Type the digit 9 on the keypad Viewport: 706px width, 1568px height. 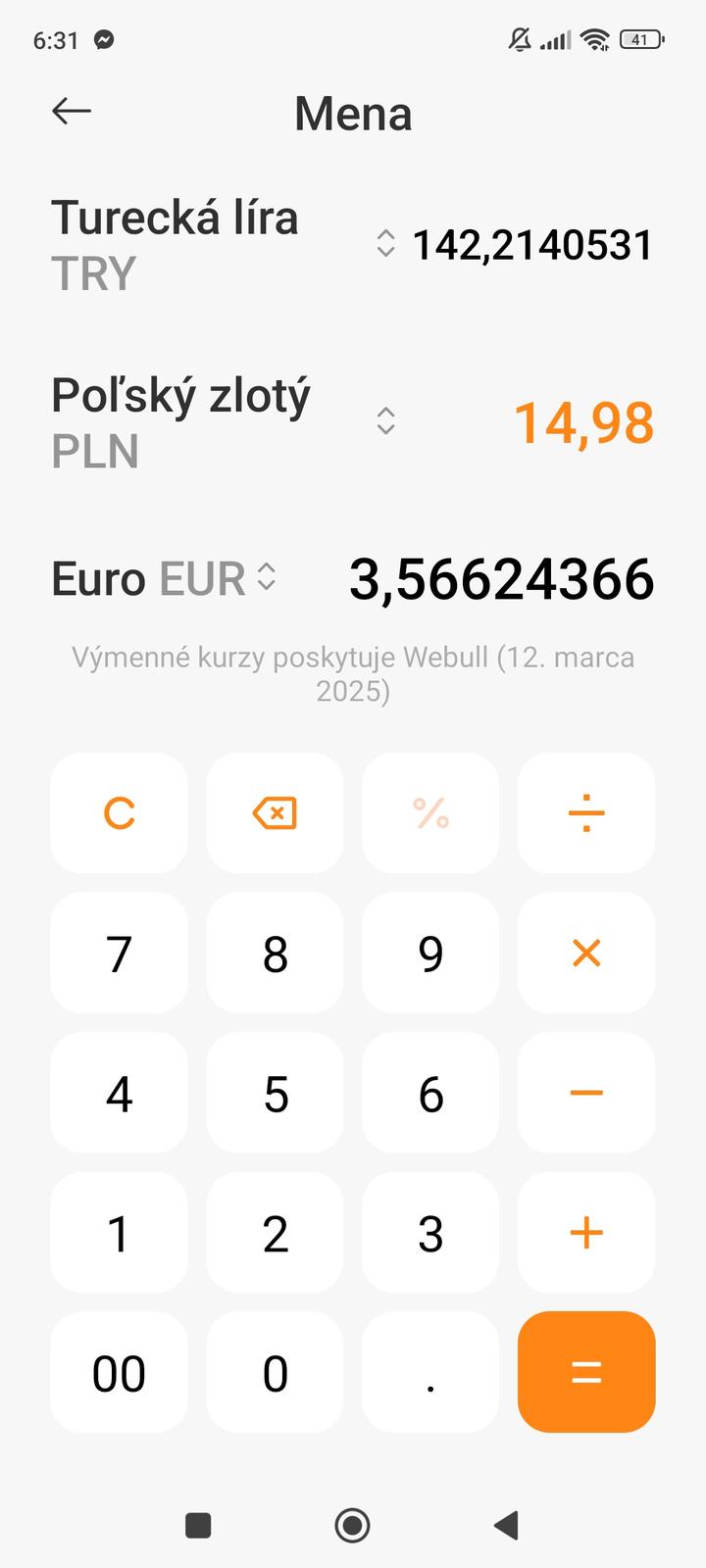point(430,953)
